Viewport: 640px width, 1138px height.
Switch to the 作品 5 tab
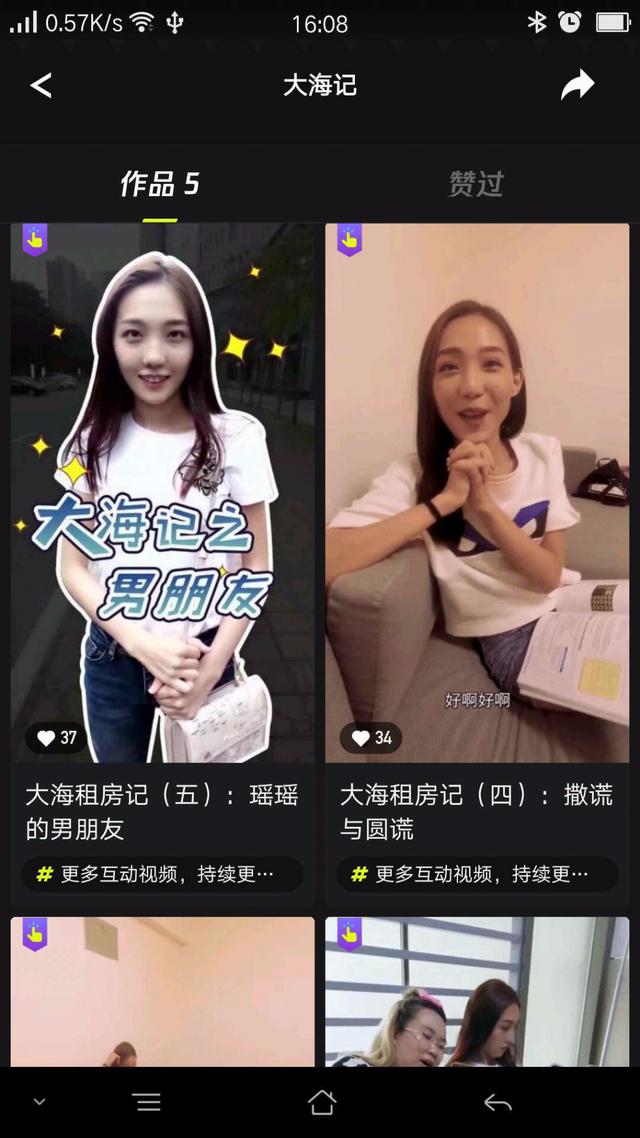point(160,184)
